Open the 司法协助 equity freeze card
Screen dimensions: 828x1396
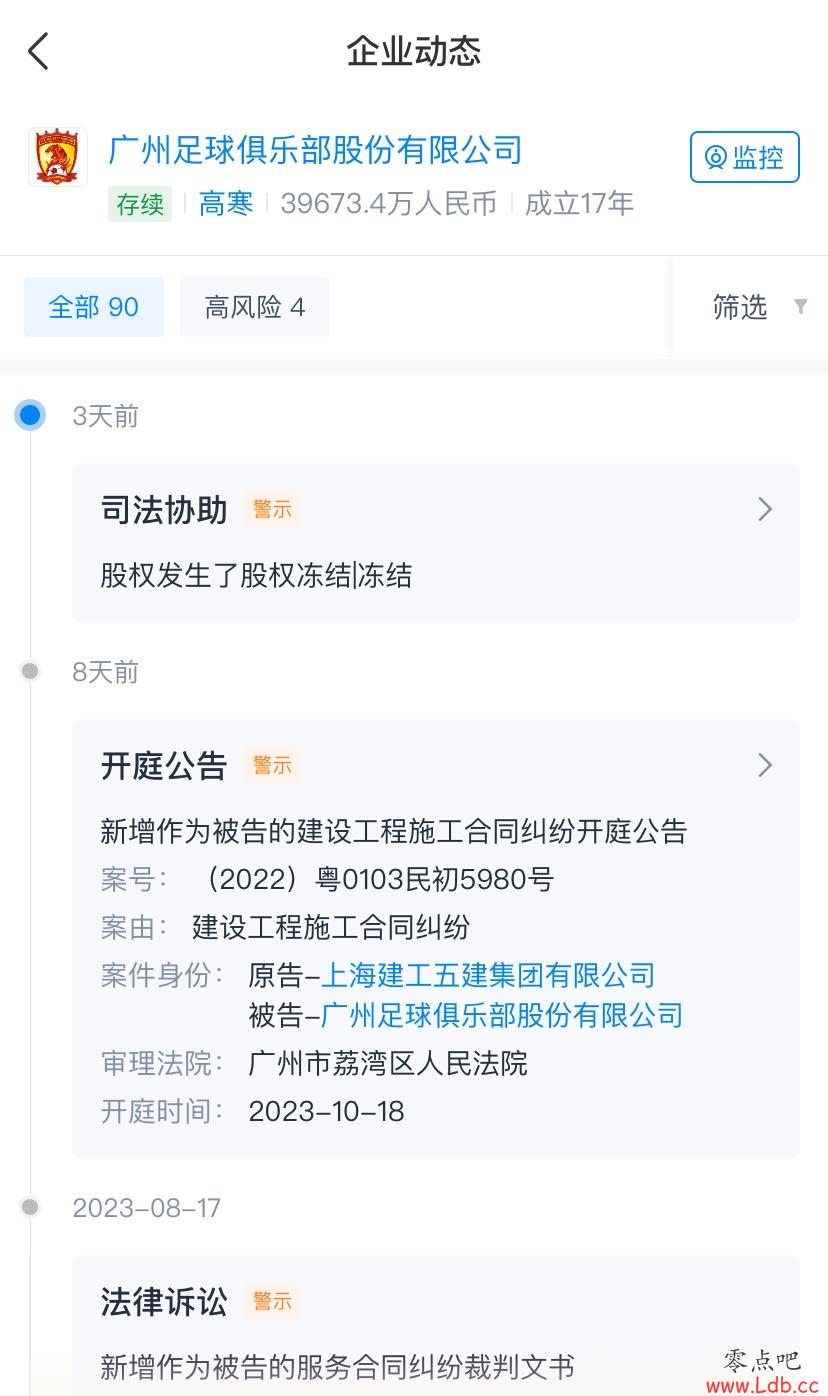[436, 543]
